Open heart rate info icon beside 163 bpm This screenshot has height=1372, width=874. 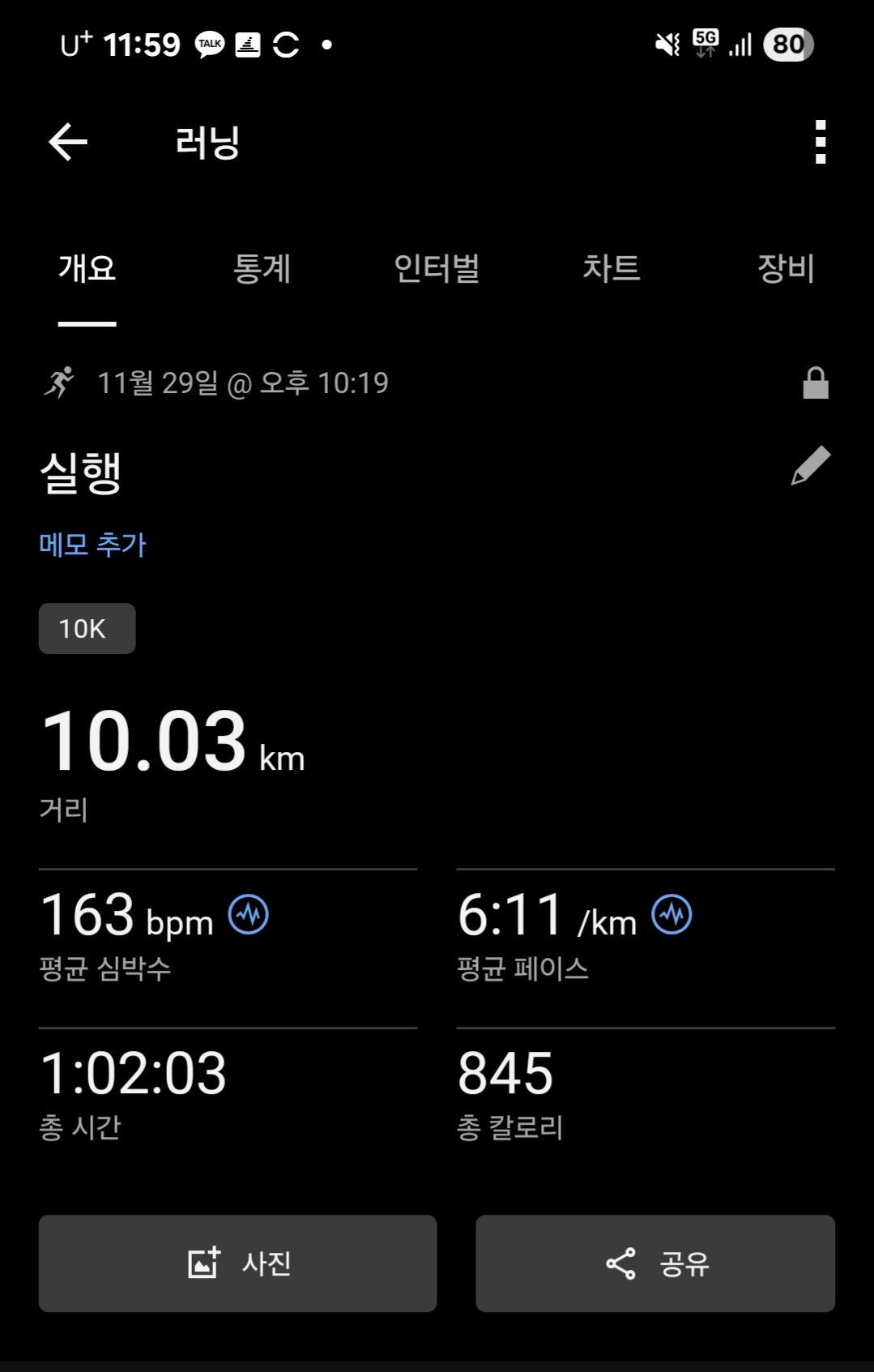pos(249,915)
